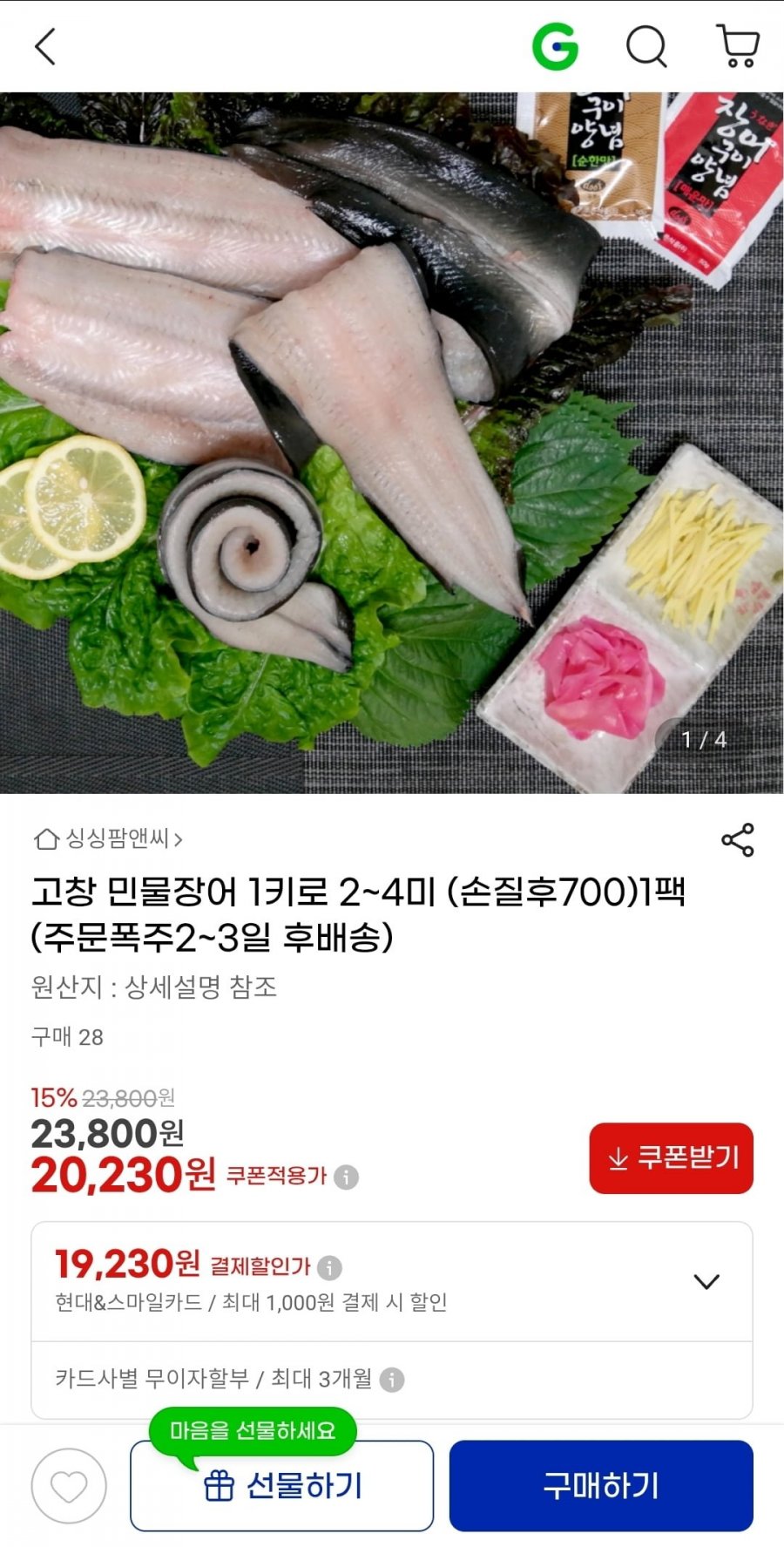Add this item to favorites
784x1547 pixels.
coord(69,1486)
